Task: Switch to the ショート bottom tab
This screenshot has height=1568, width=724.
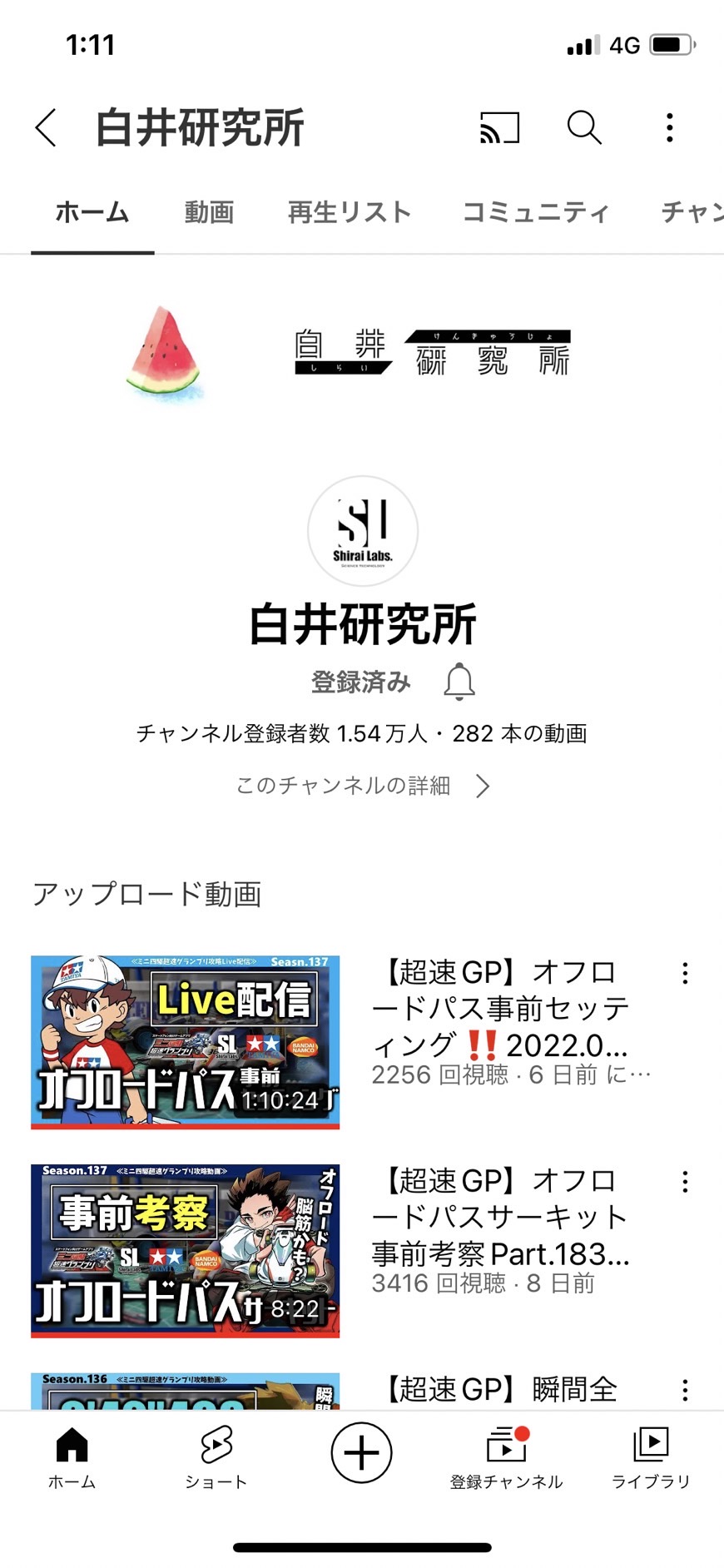Action: click(216, 1458)
